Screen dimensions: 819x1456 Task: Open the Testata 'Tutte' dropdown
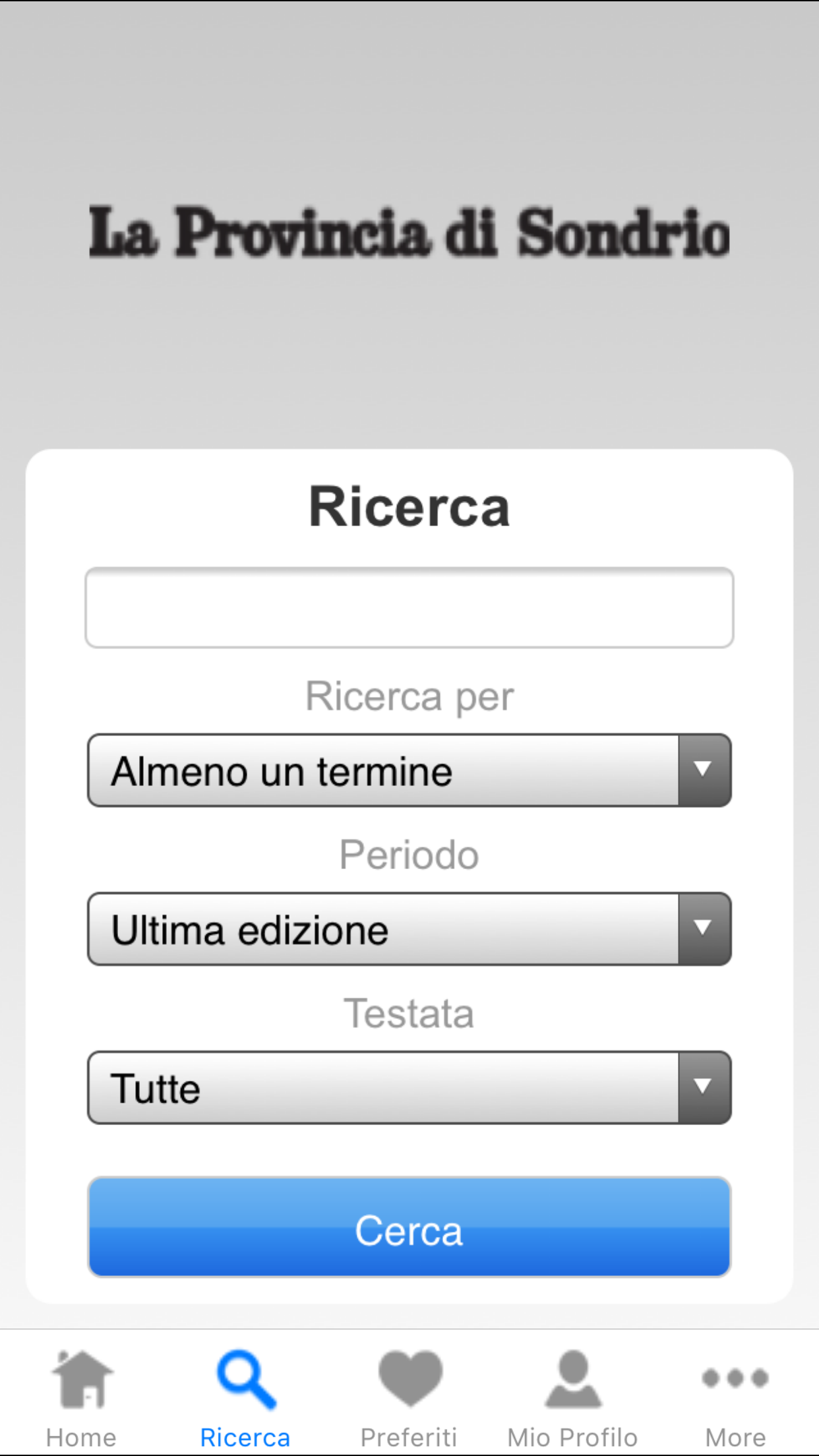[x=409, y=1087]
